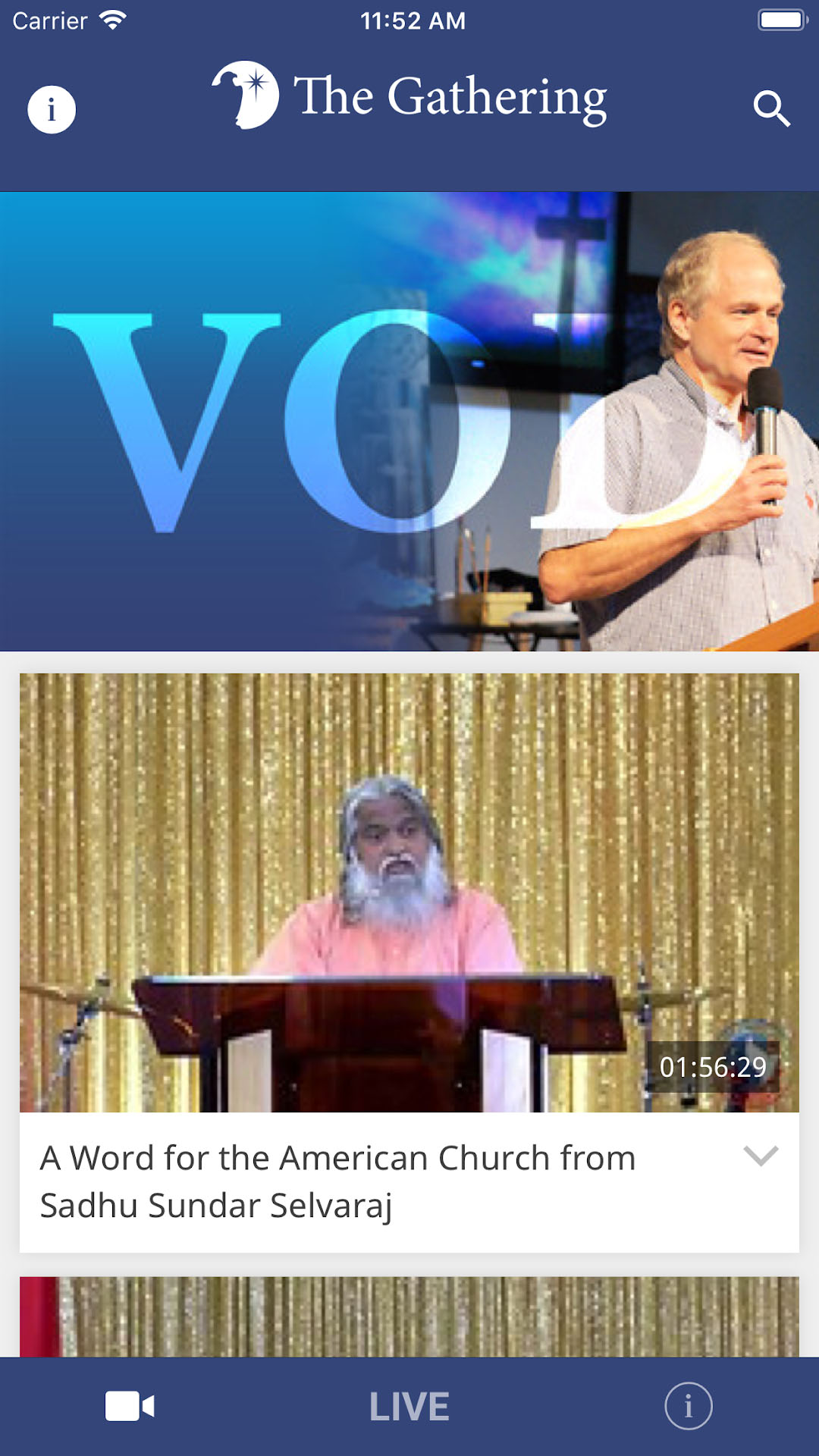Switch to the LIVE tab

point(409,1407)
